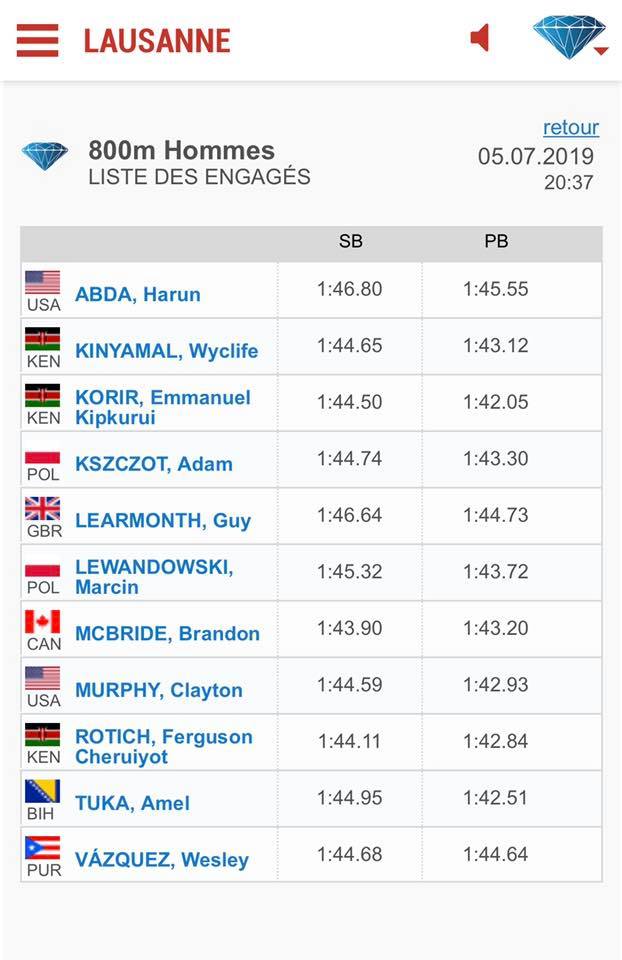The height and width of the screenshot is (960, 622).
Task: View KORIR, Emmanuel Kipkurui profile
Action: 162,407
